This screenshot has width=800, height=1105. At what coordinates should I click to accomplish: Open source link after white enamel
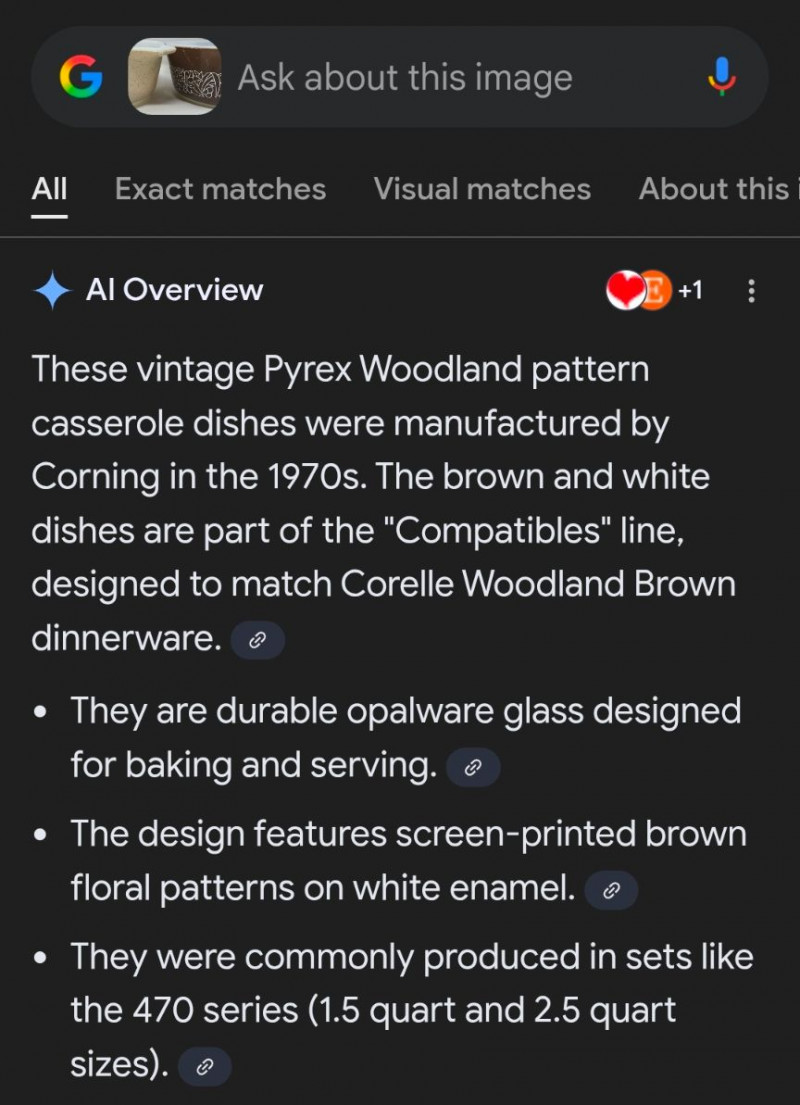click(611, 889)
